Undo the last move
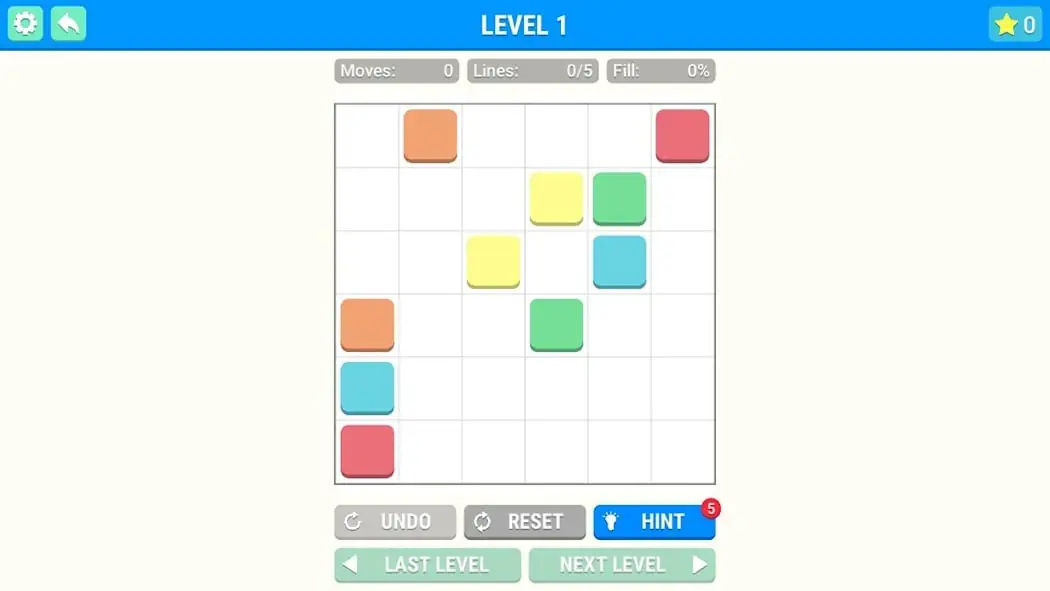Screen dimensions: 1050x591 tap(395, 521)
